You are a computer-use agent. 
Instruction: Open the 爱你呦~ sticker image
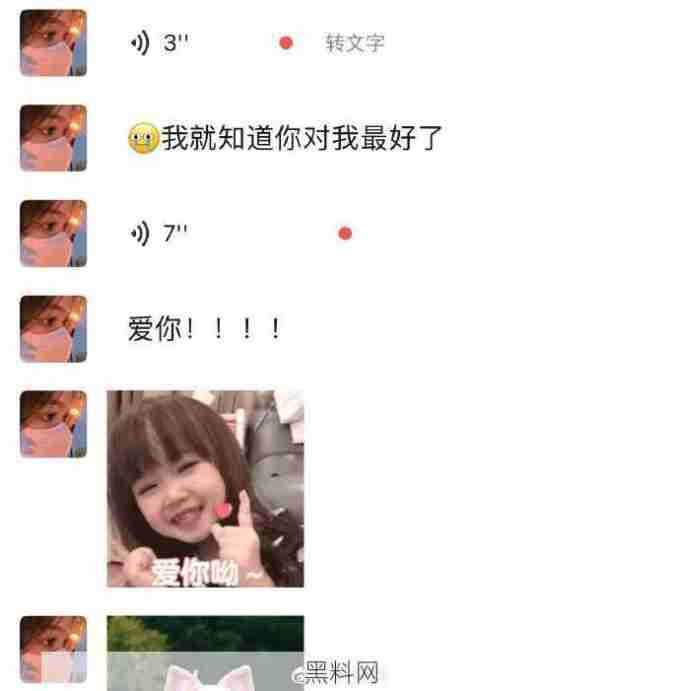pos(205,489)
